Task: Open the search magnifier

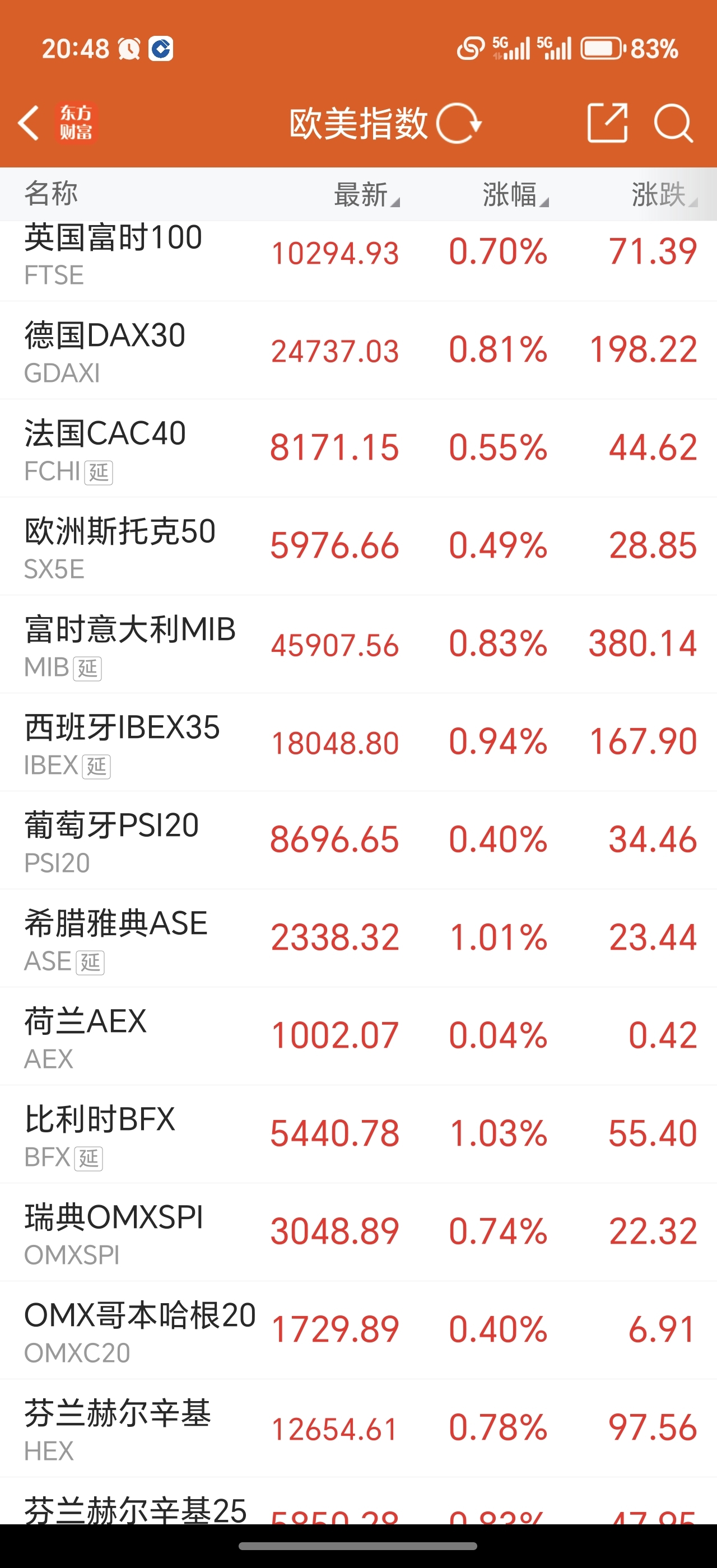Action: pyautogui.click(x=673, y=124)
